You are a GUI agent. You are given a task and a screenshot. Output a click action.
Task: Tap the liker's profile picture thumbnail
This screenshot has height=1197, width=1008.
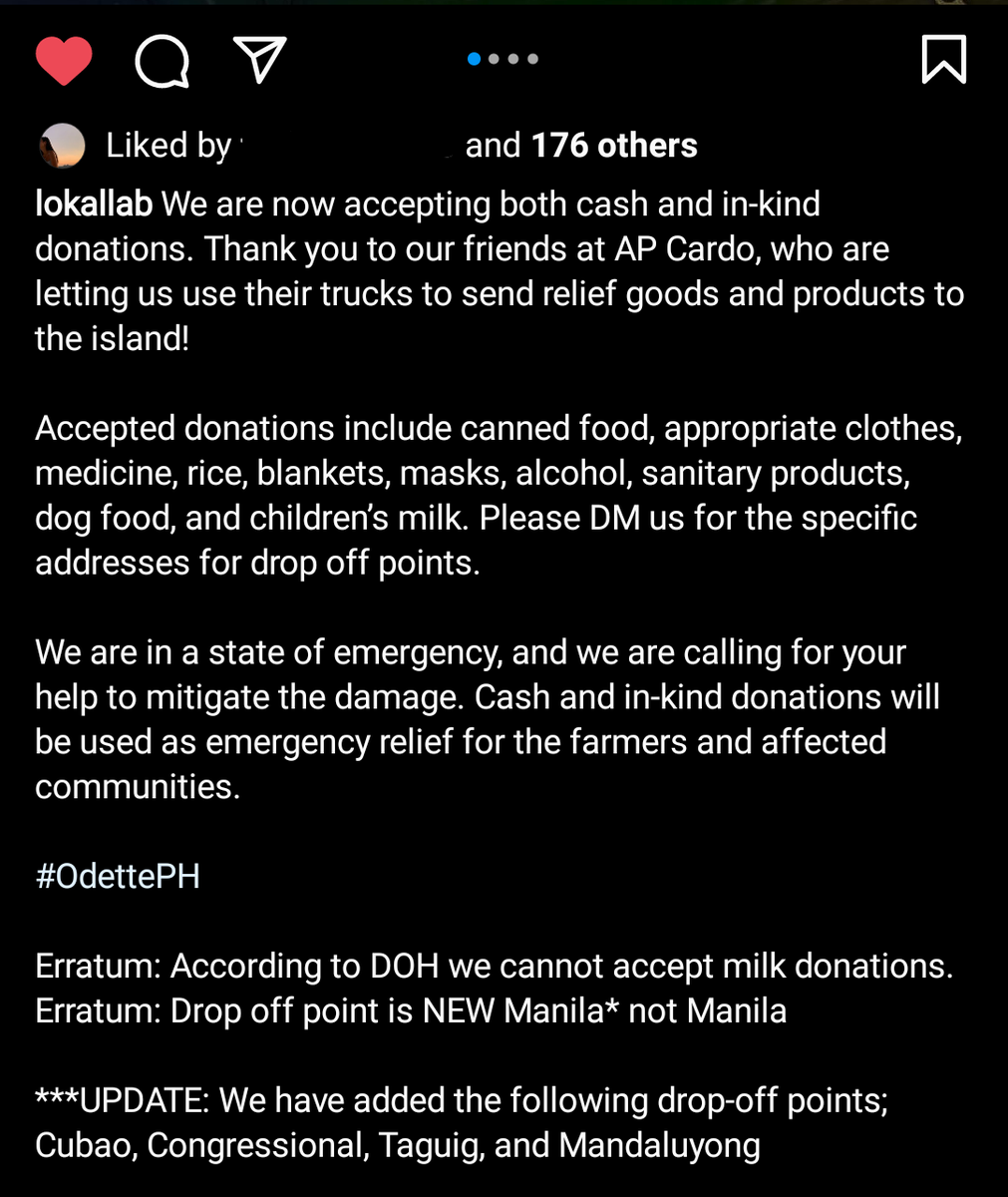click(x=62, y=147)
